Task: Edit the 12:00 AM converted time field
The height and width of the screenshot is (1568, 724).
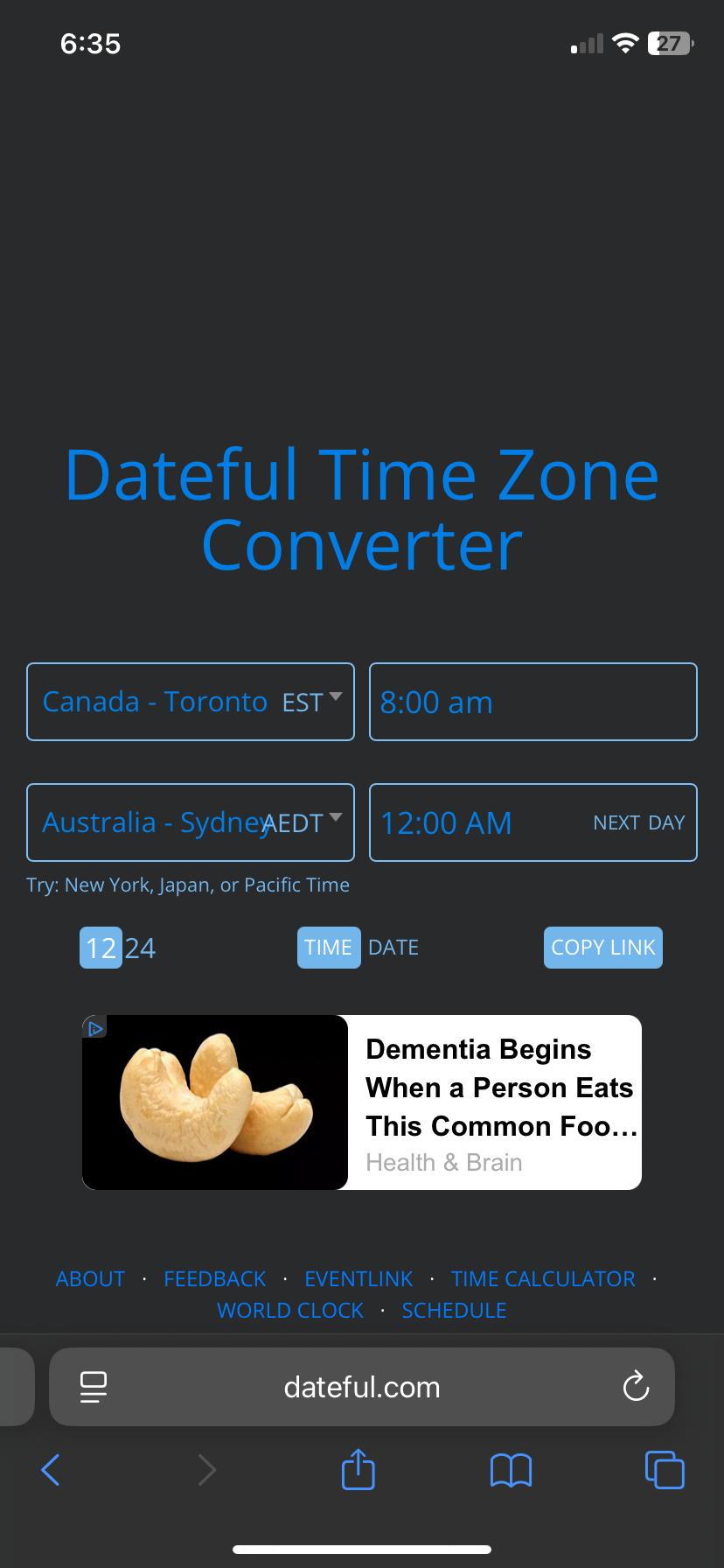Action: (x=532, y=822)
